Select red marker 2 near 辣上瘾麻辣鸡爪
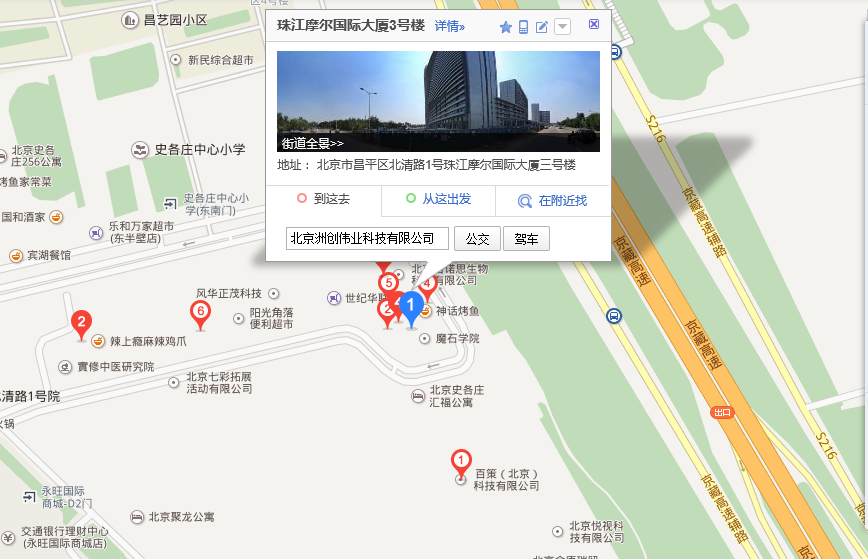 [80, 323]
